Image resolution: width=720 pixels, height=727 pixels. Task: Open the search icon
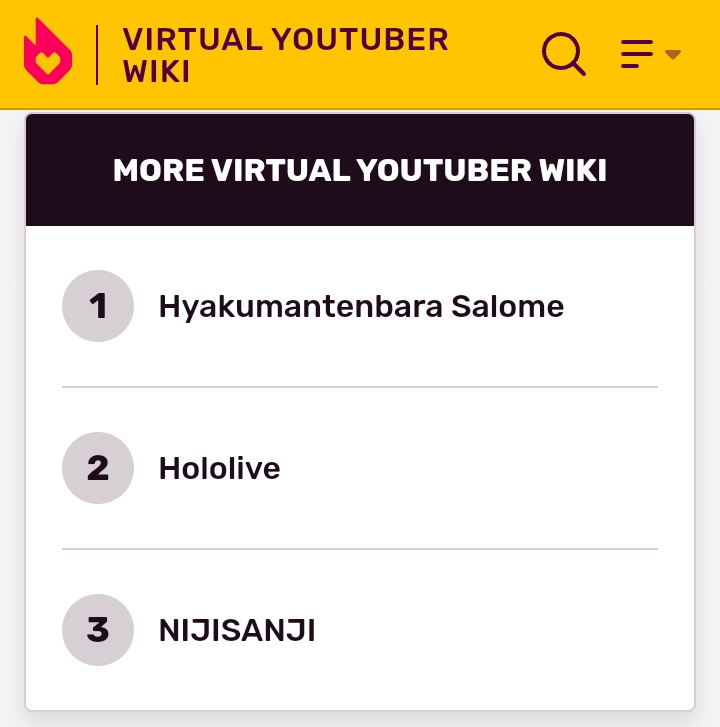(564, 54)
